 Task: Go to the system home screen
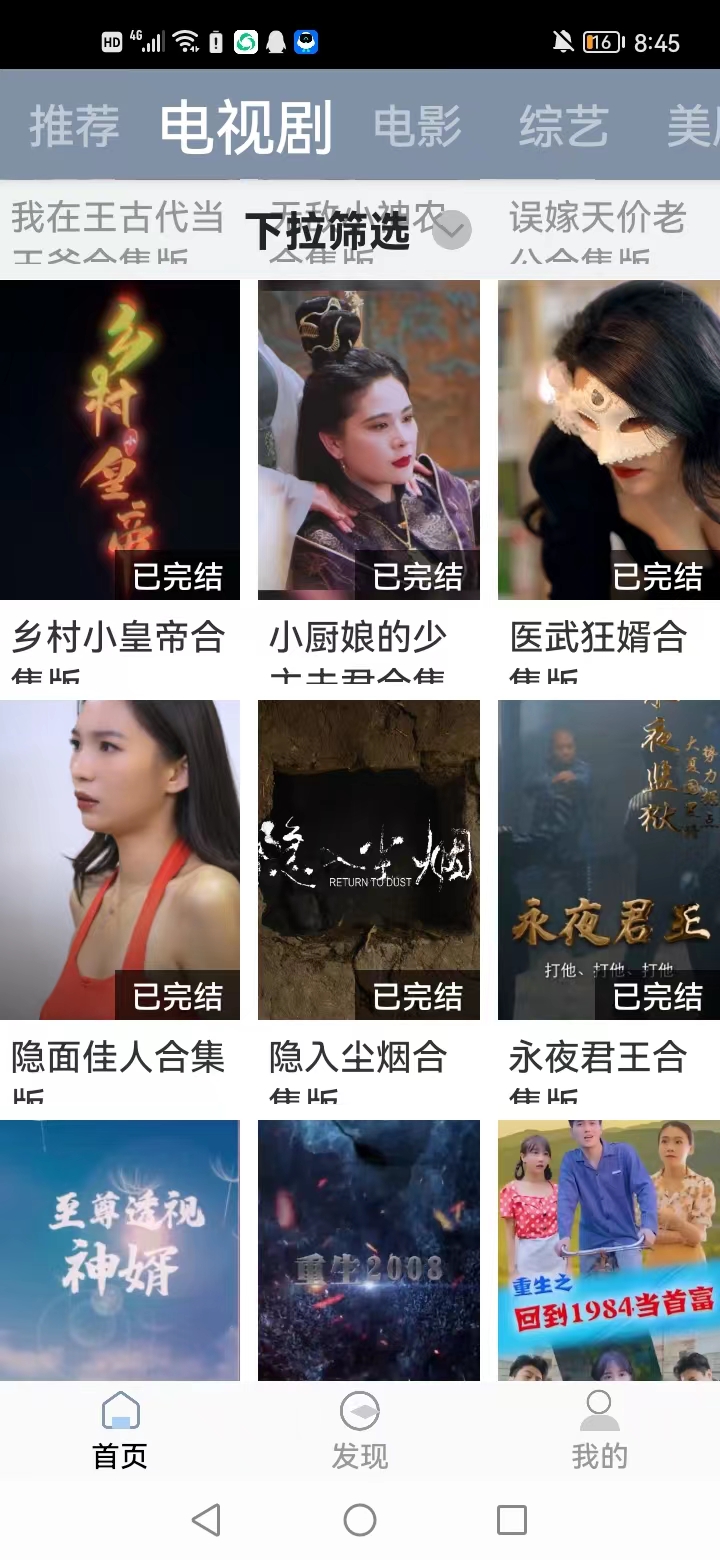click(x=360, y=1520)
